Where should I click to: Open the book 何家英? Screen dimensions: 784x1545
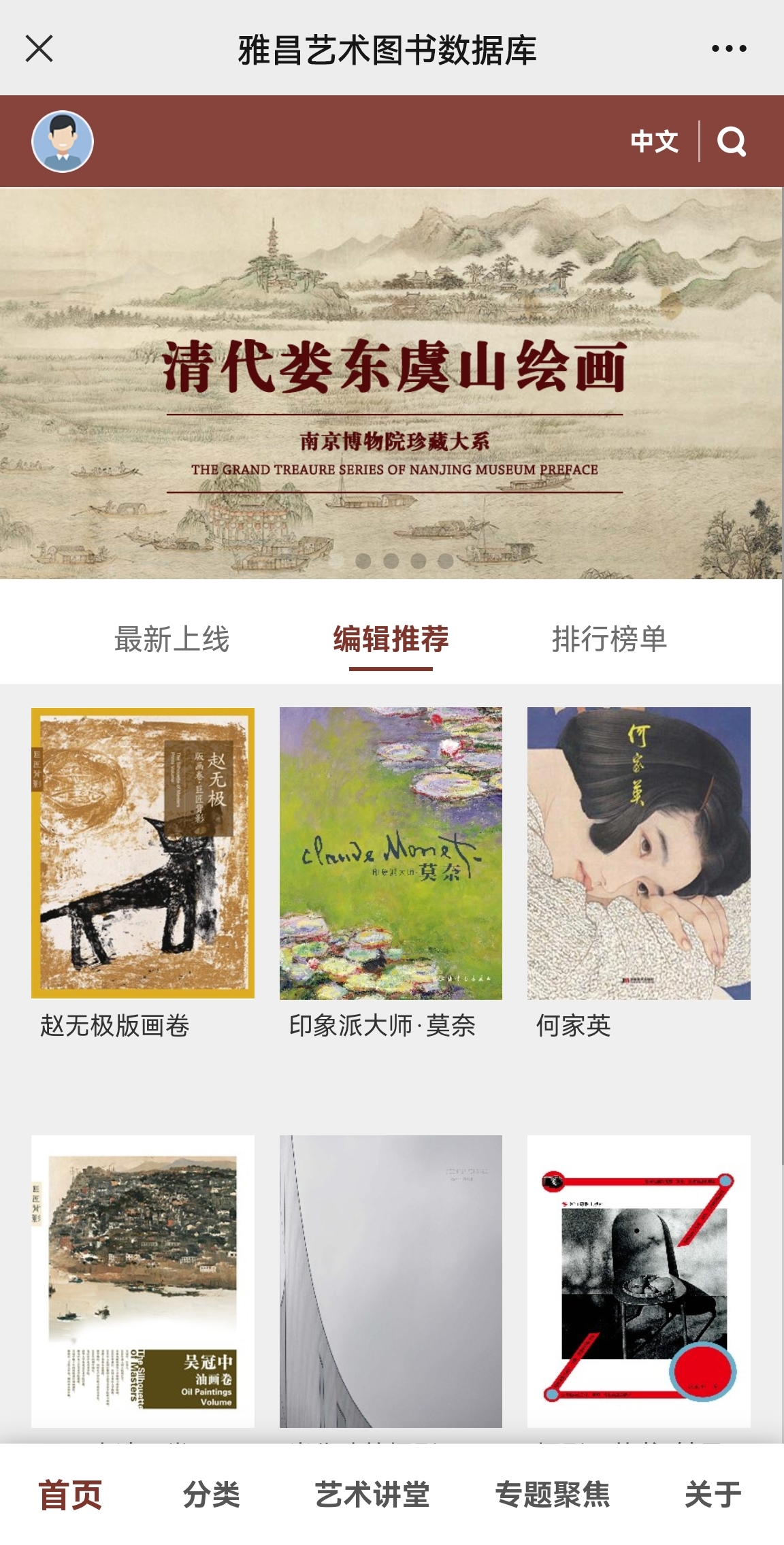tap(638, 853)
